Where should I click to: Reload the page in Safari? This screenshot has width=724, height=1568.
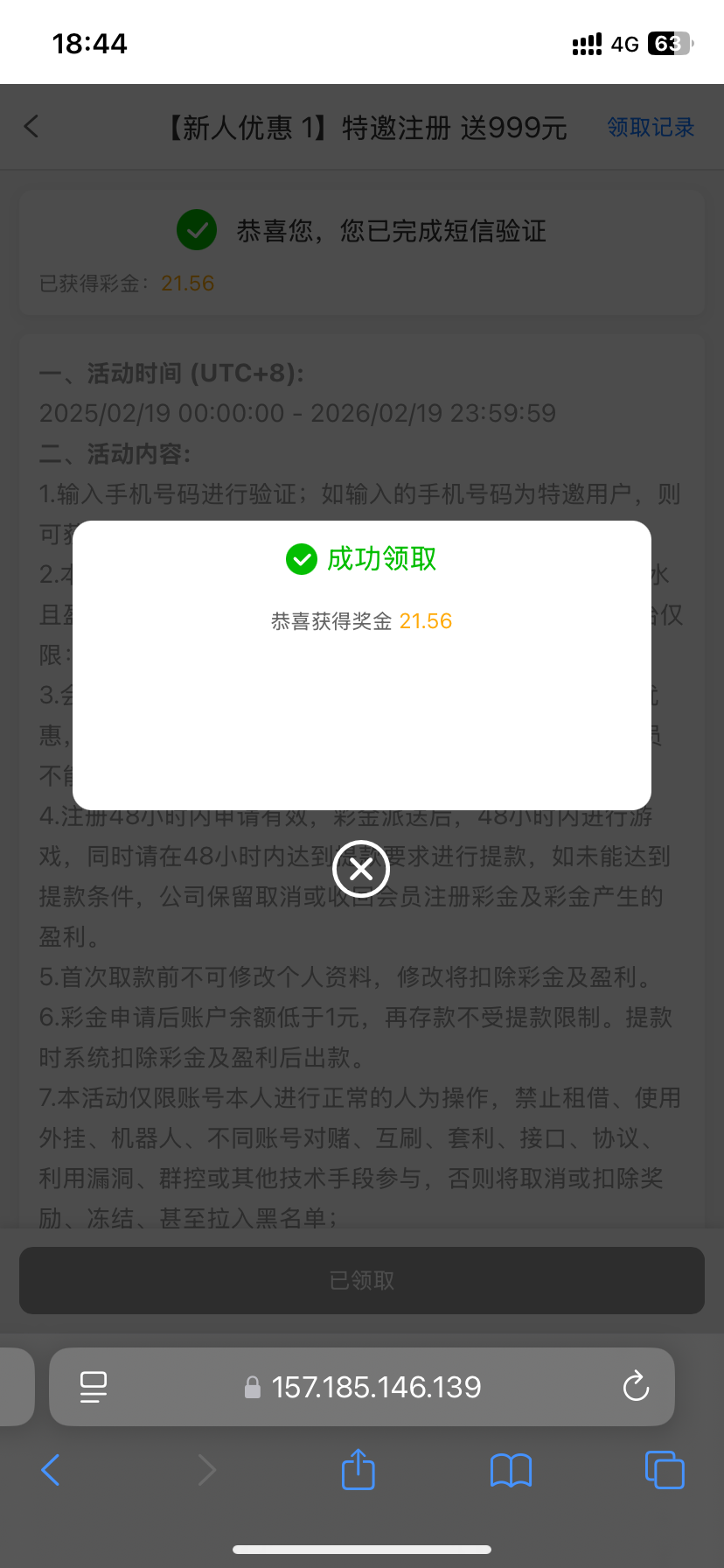pyautogui.click(x=636, y=1387)
